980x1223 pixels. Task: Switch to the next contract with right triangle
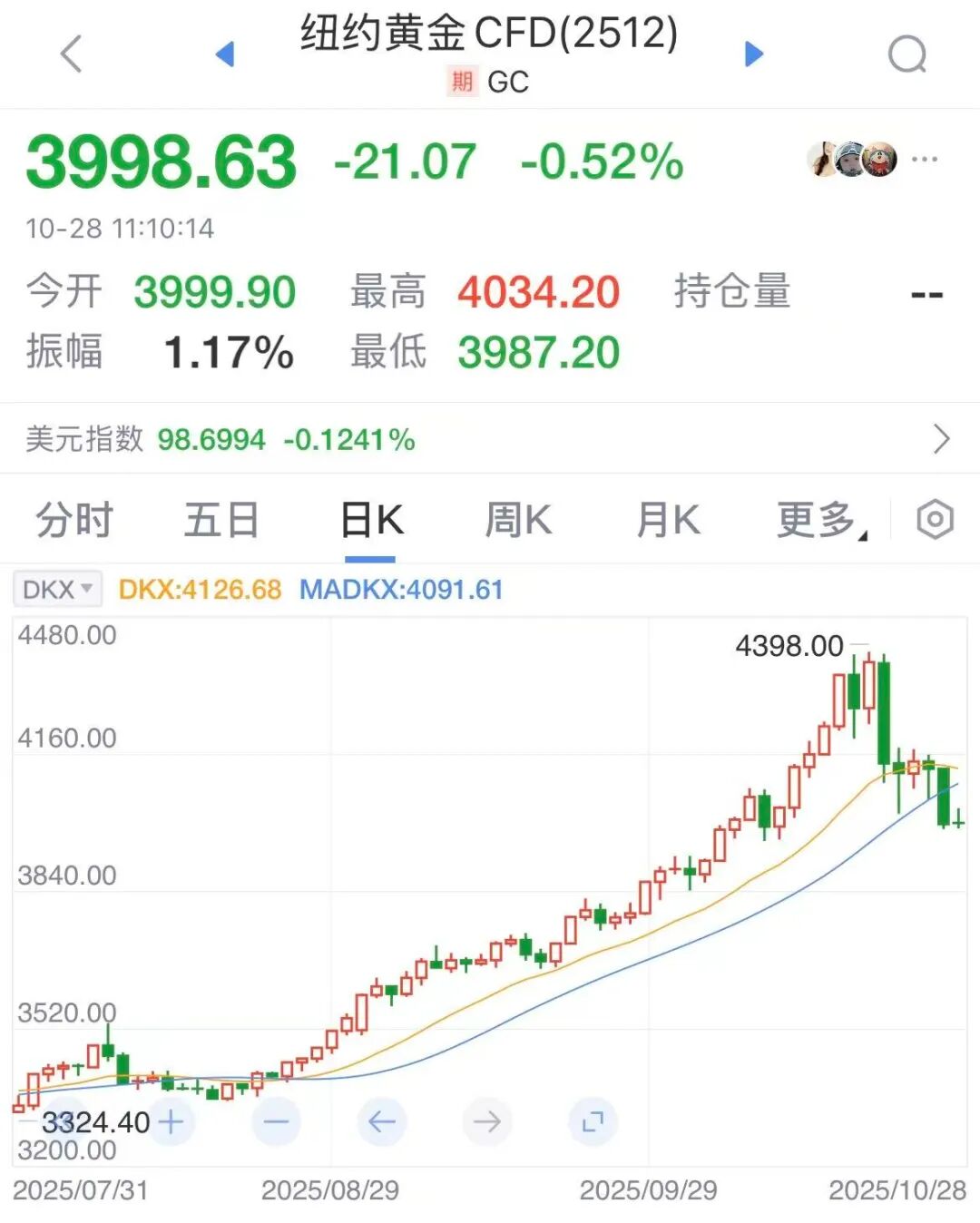click(x=753, y=54)
